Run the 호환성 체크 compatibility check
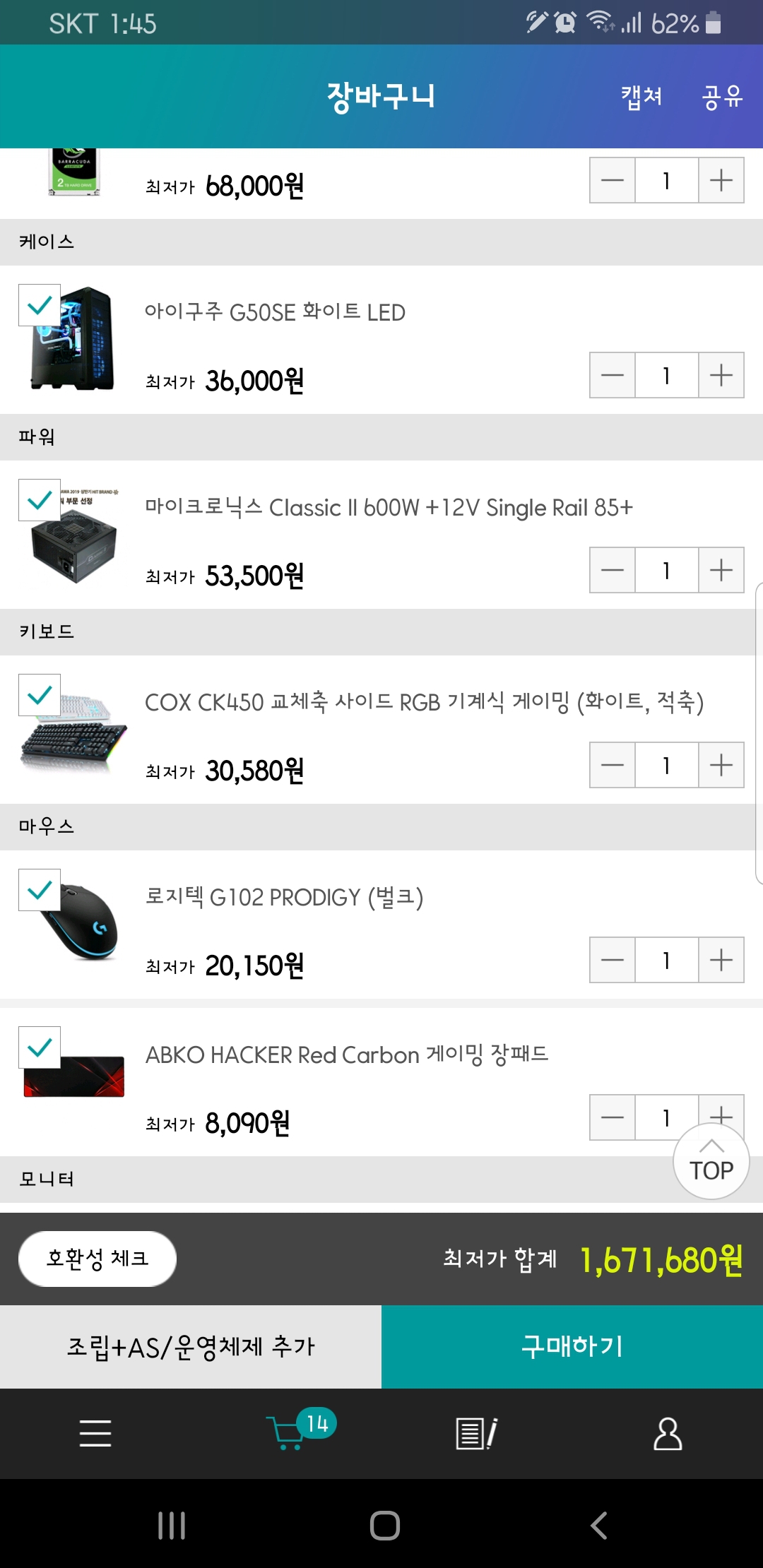This screenshot has height=1568, width=763. point(97,1259)
